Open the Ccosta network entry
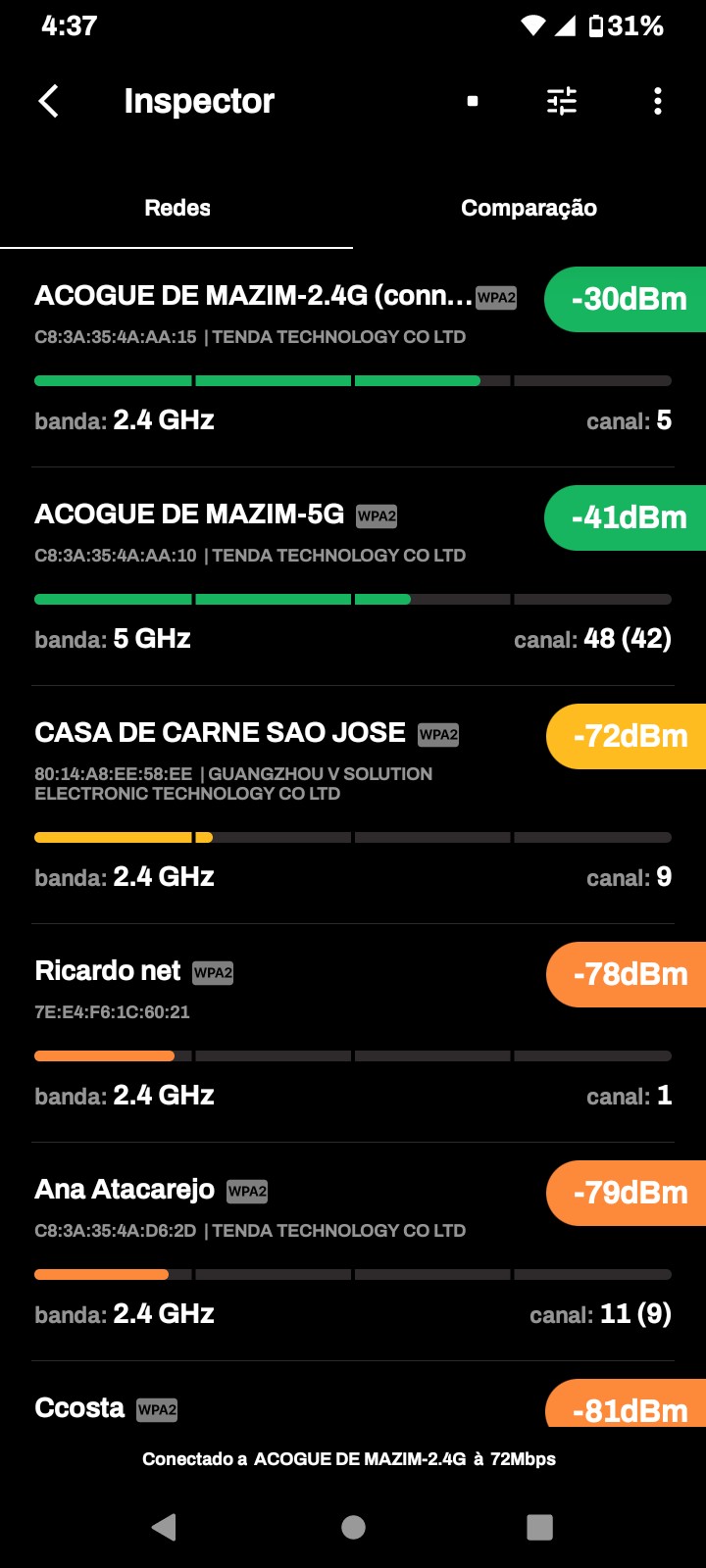706x1568 pixels. tap(79, 1408)
